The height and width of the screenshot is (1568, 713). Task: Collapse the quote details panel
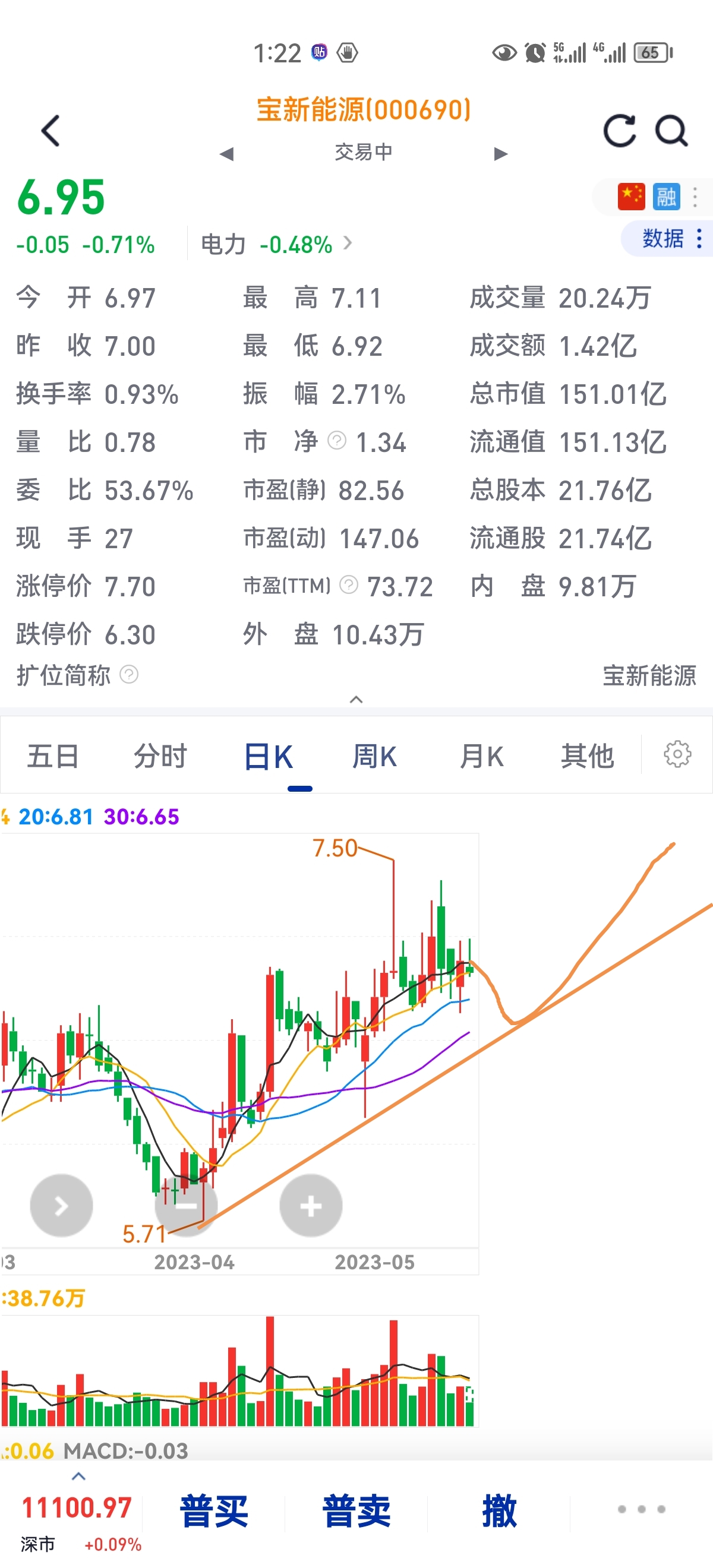tap(356, 700)
